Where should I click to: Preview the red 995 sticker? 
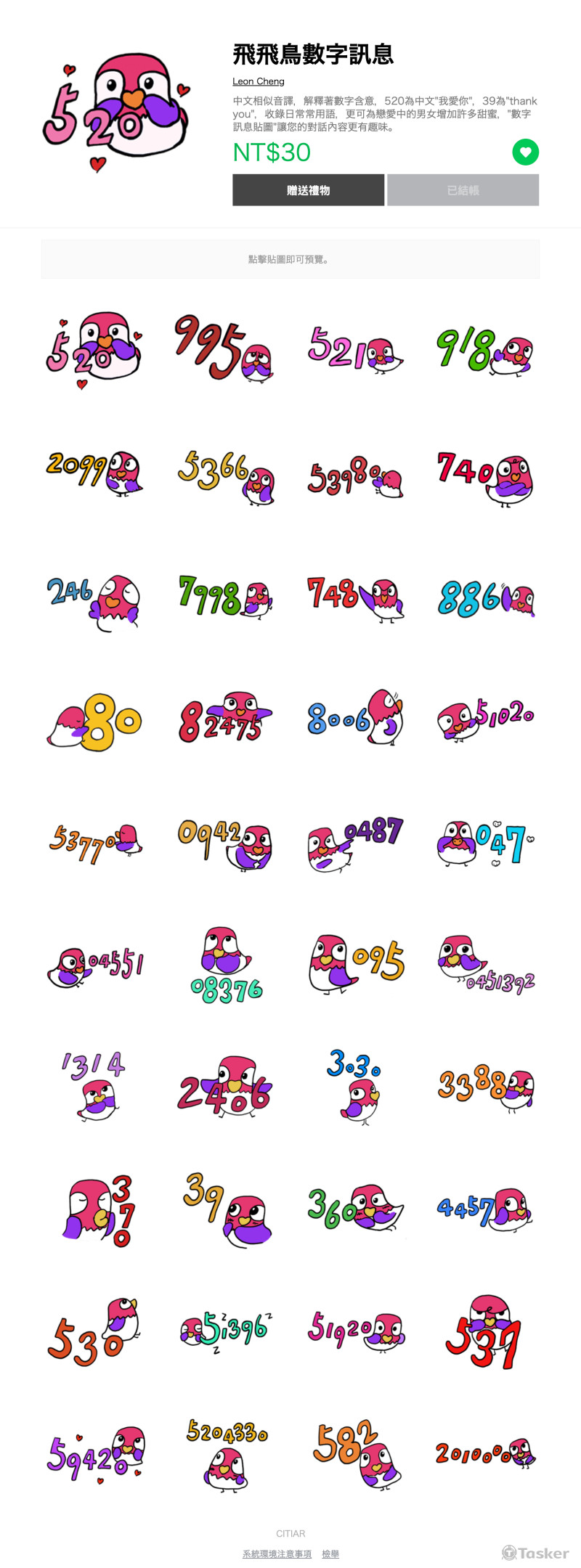[225, 348]
